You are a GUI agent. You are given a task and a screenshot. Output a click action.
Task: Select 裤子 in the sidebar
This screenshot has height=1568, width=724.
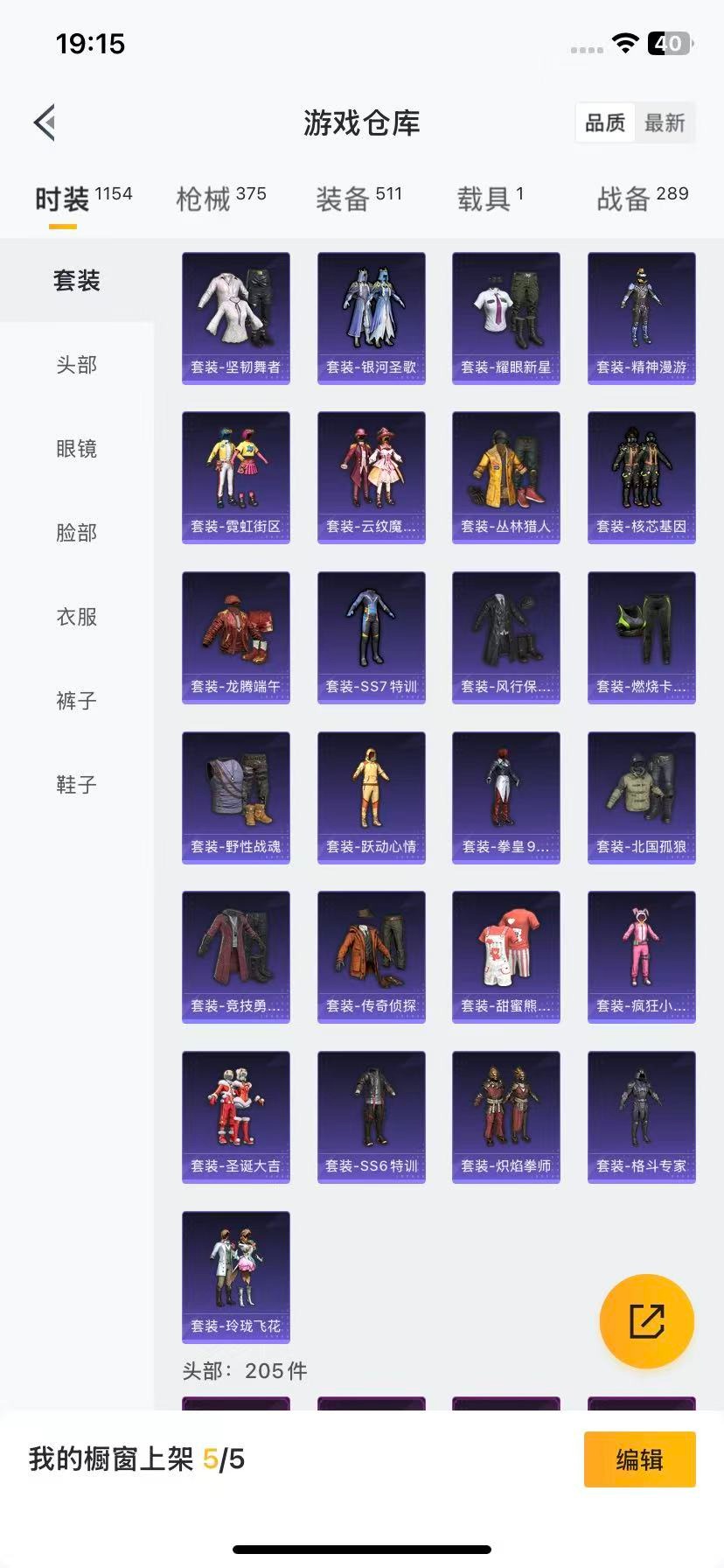pyautogui.click(x=73, y=701)
